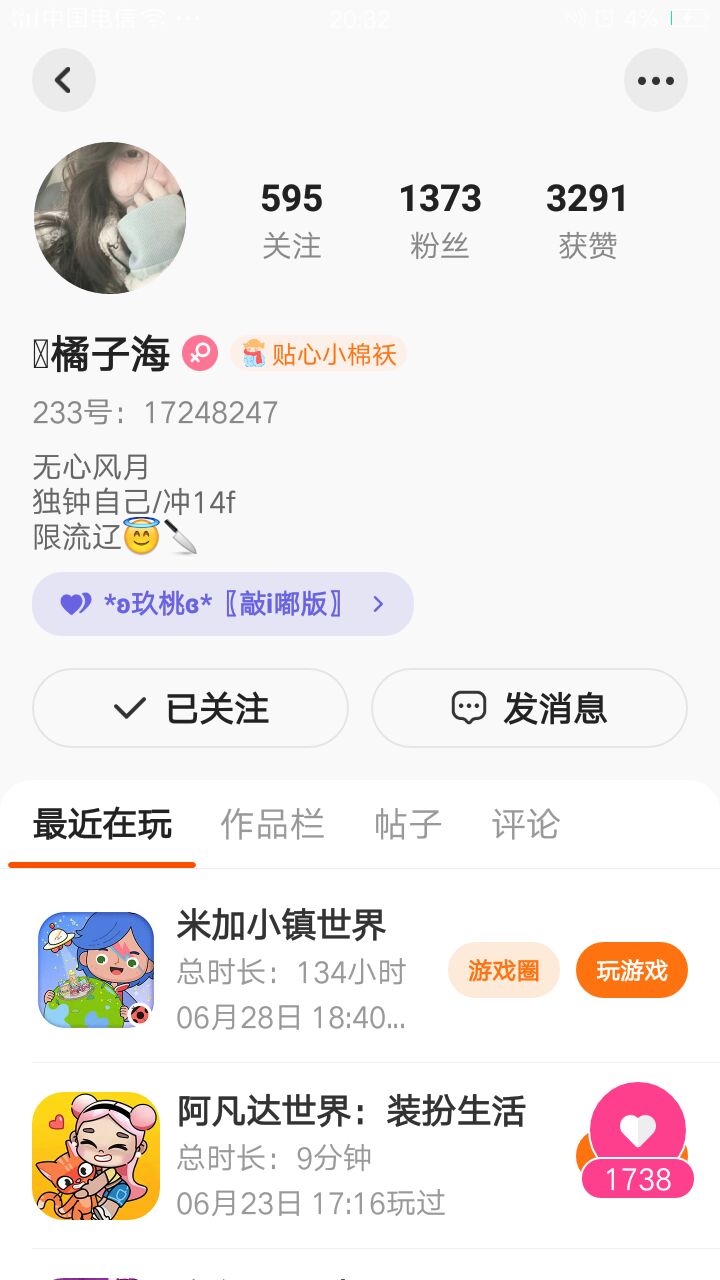Open the three-dot overflow menu
This screenshot has height=1280, width=720.
click(x=655, y=80)
